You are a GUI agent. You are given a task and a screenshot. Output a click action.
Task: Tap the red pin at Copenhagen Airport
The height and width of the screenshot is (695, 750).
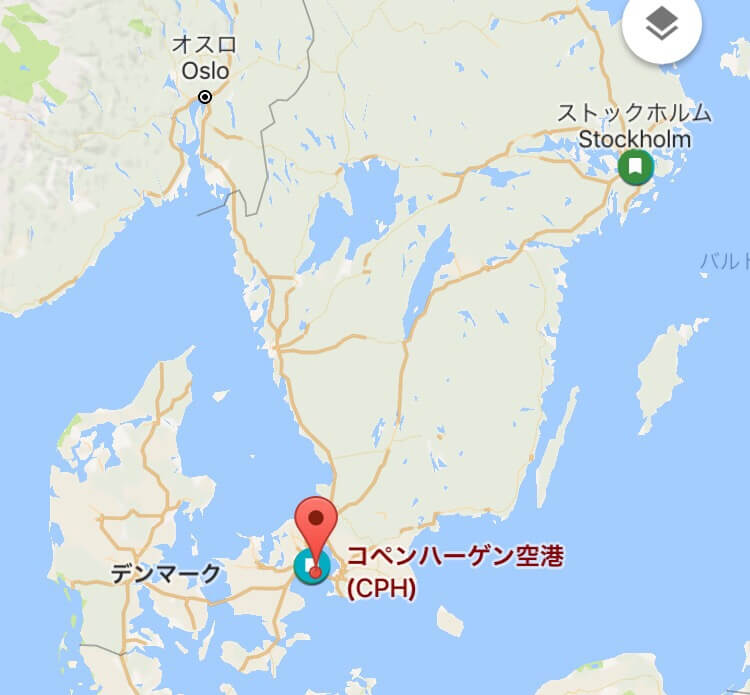(x=317, y=522)
